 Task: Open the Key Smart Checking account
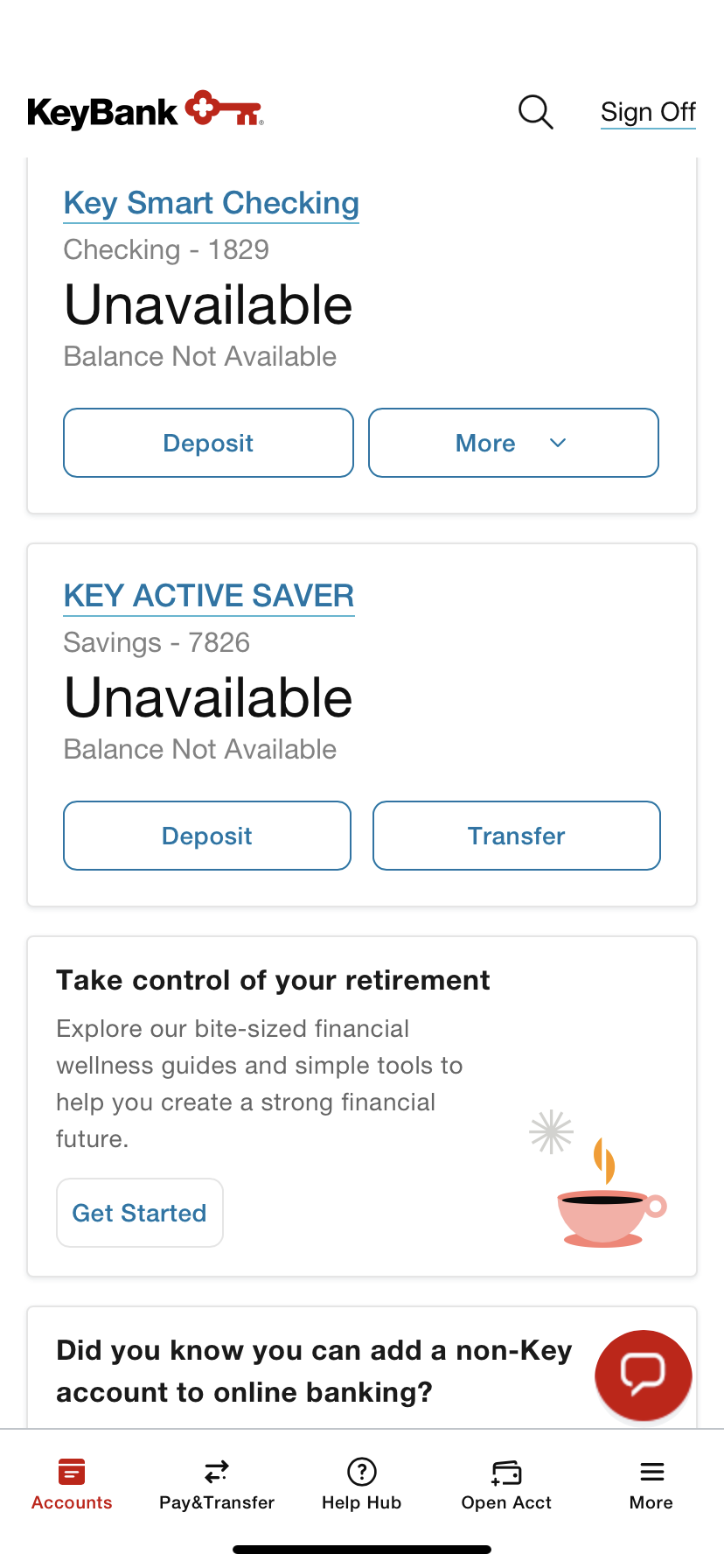tap(212, 203)
